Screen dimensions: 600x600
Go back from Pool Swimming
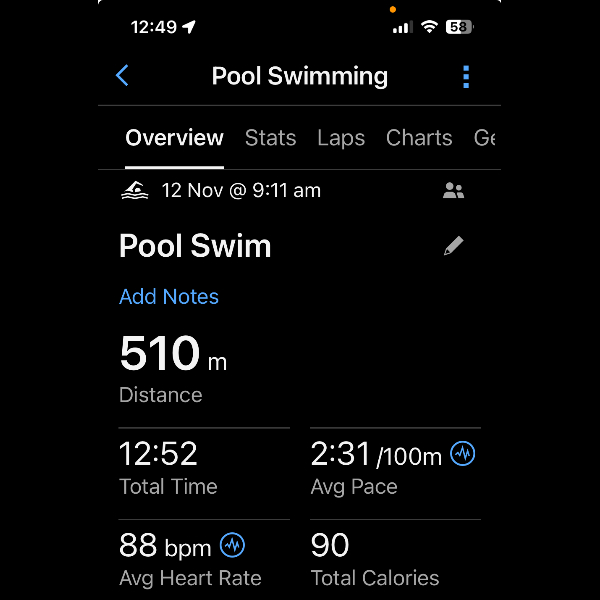122,76
